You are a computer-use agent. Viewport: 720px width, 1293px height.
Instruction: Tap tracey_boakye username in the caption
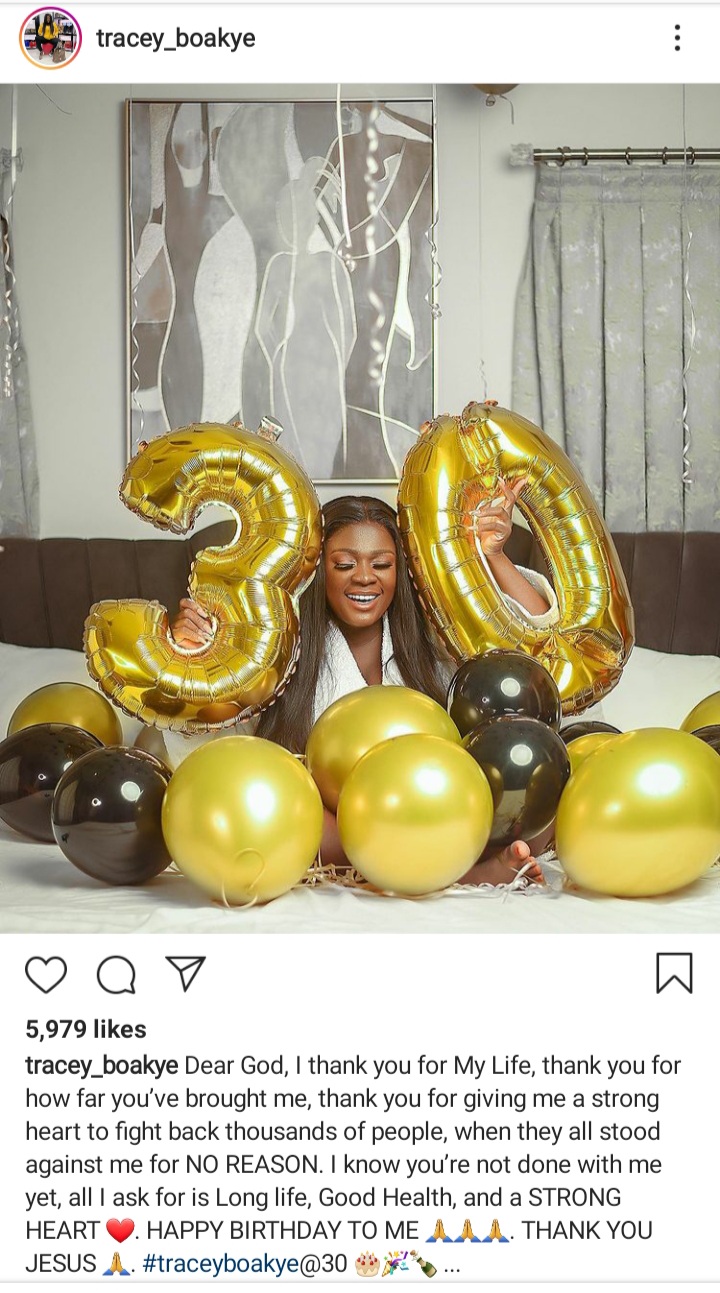tap(102, 1065)
